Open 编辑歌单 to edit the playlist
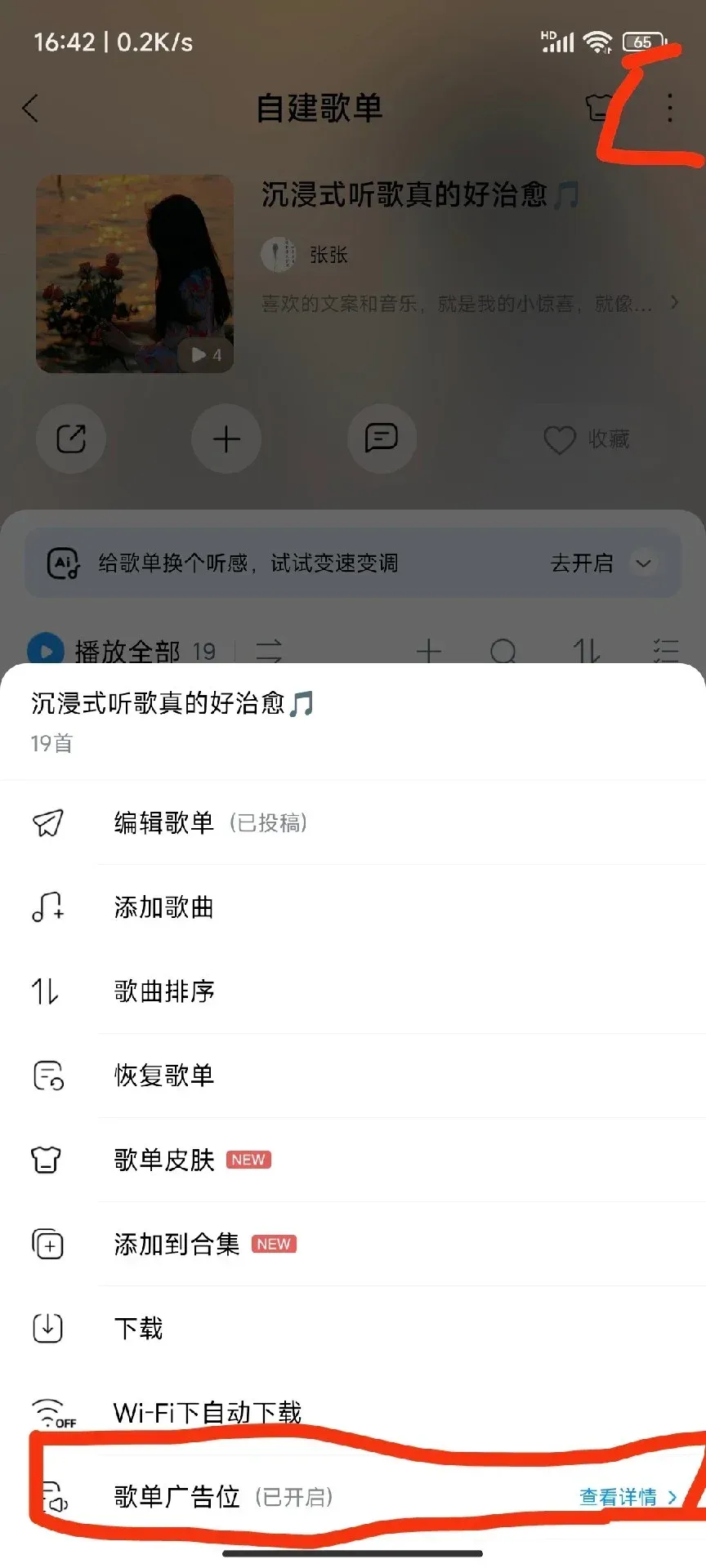 [164, 822]
